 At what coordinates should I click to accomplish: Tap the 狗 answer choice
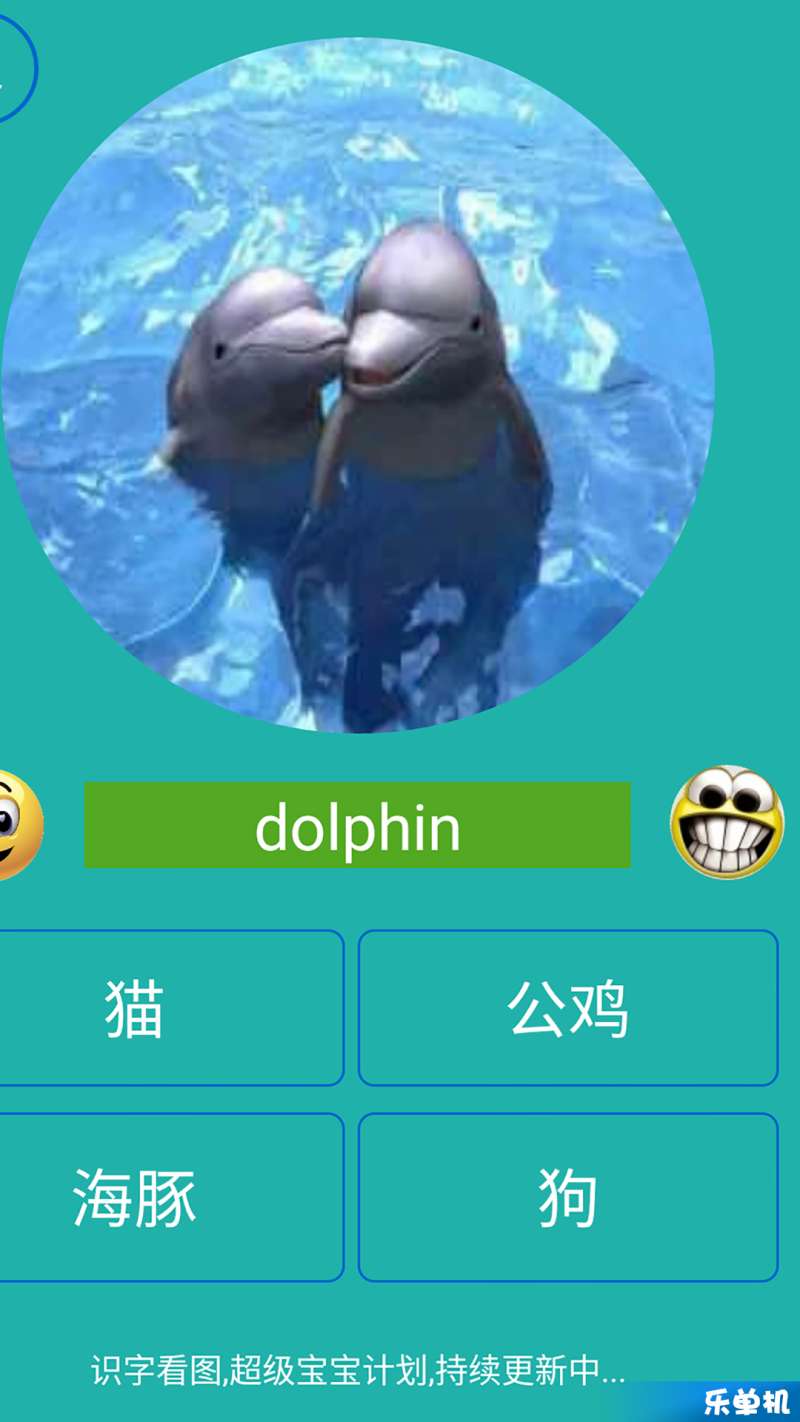568,1197
